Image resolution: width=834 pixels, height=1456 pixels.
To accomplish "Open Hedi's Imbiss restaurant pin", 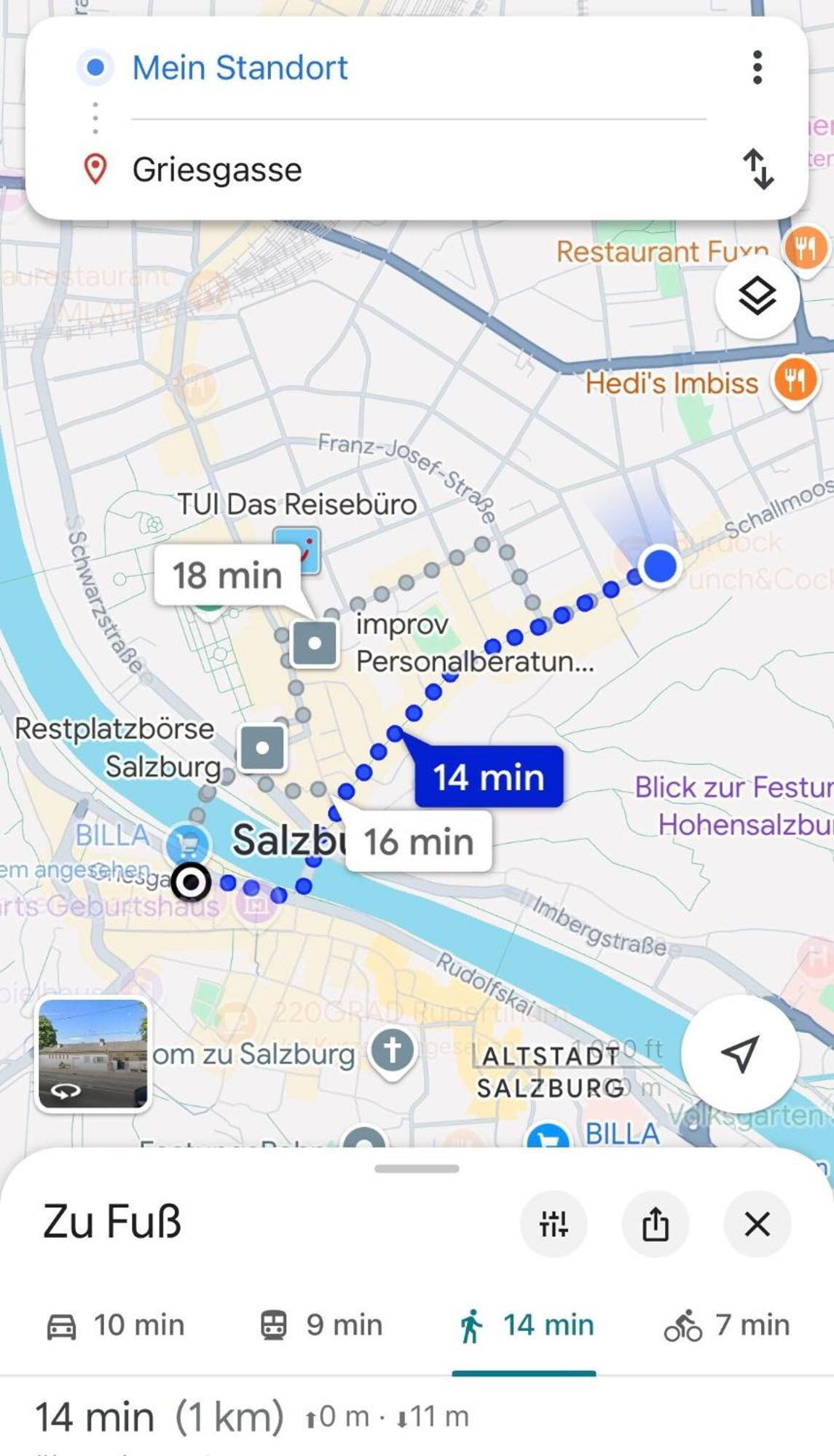I will (794, 381).
